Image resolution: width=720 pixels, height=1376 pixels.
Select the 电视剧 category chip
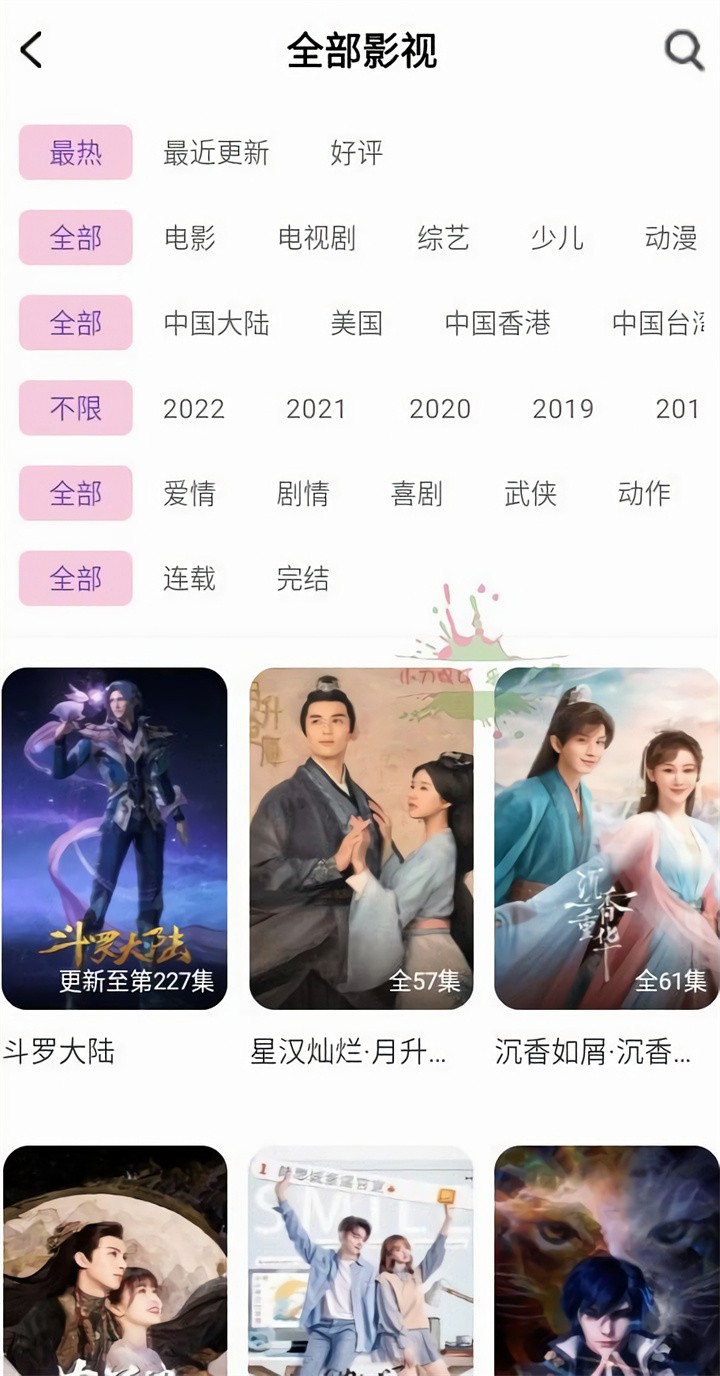coord(317,238)
